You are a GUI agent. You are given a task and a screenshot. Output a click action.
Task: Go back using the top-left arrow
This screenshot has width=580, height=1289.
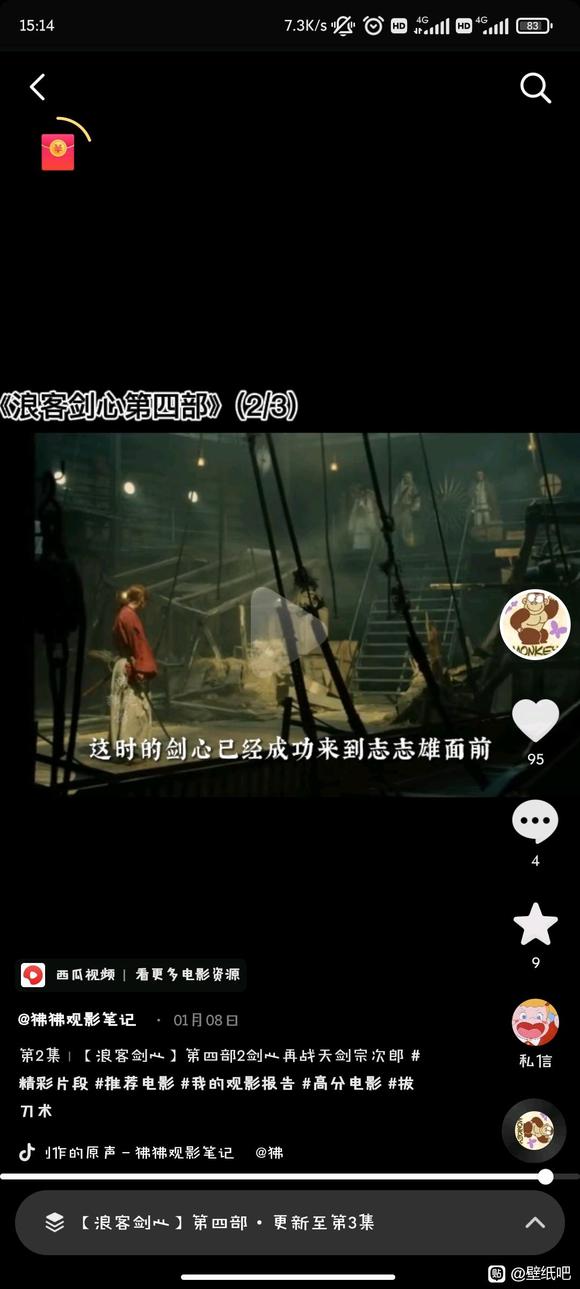(37, 88)
